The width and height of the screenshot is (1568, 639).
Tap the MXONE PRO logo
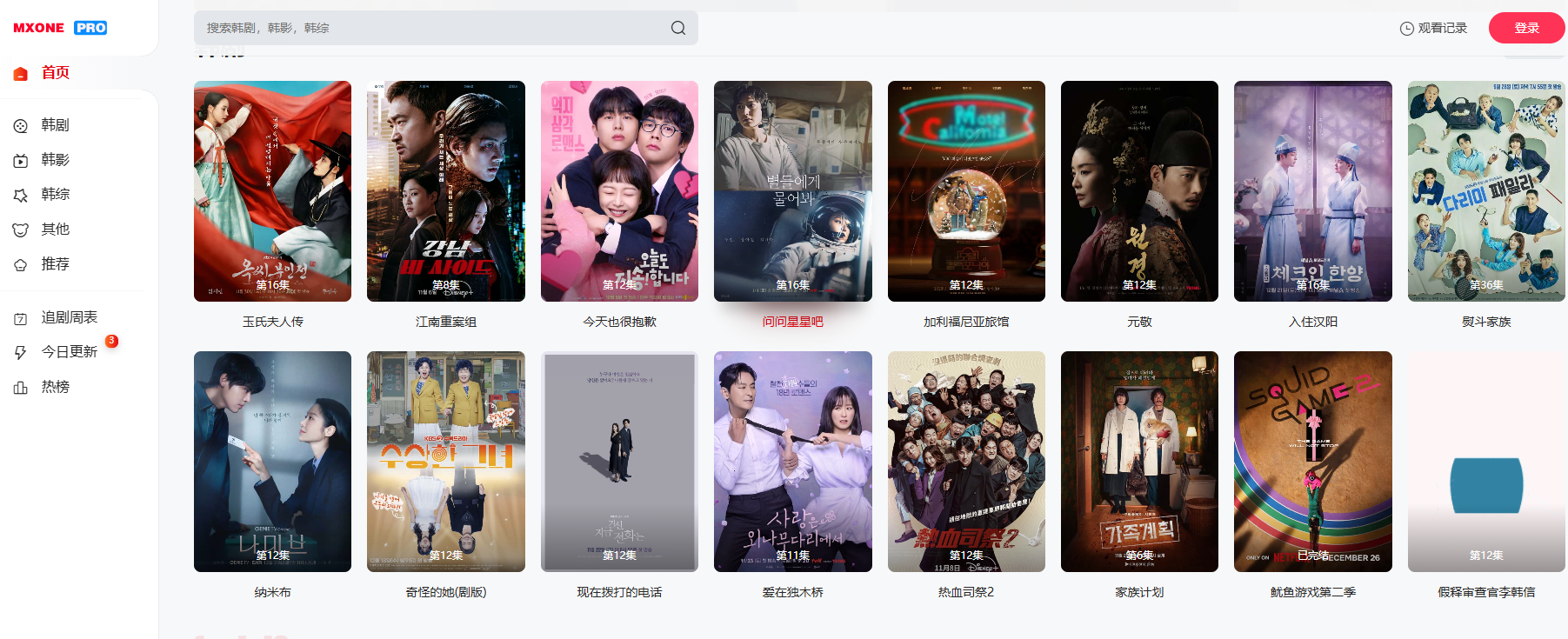[x=60, y=28]
